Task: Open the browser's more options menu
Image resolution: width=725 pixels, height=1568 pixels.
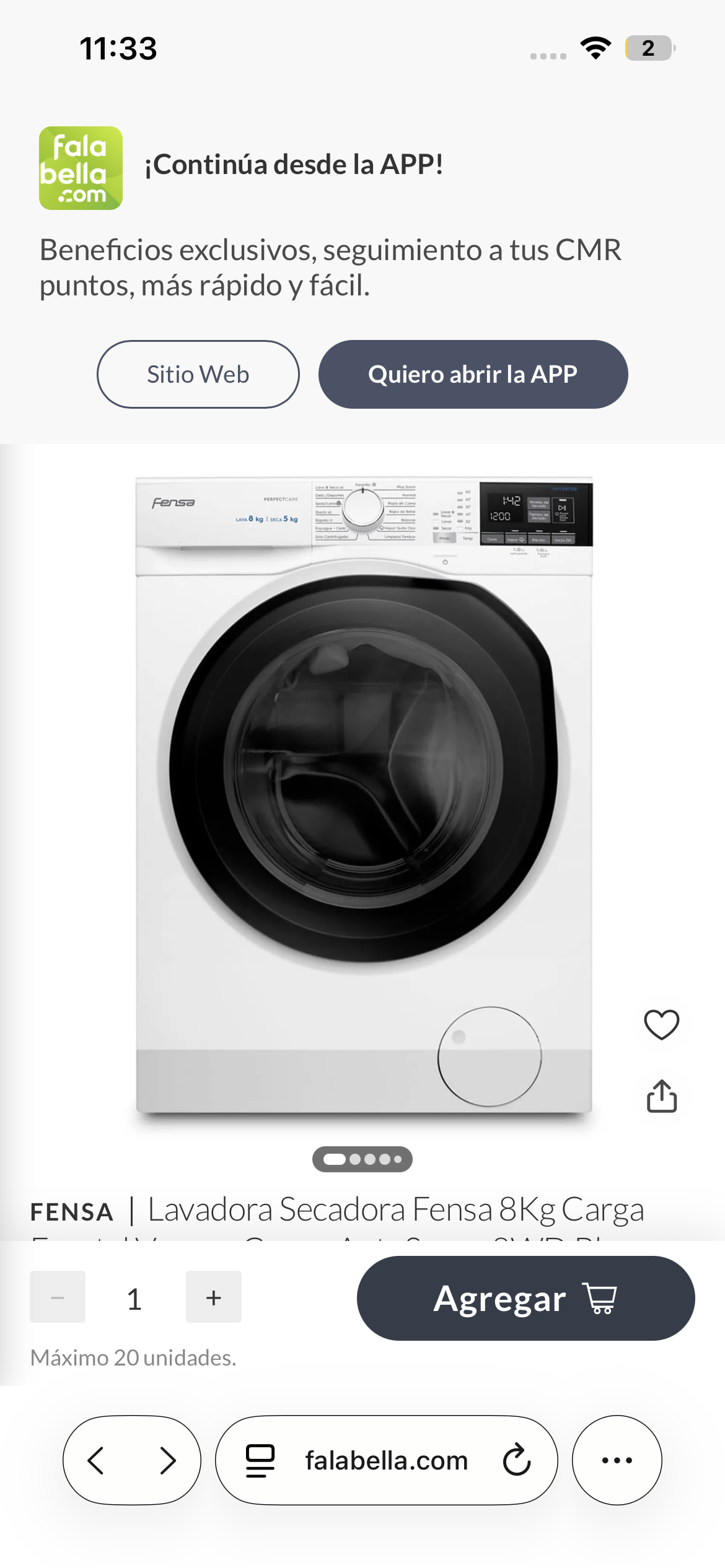Action: coord(617,1460)
